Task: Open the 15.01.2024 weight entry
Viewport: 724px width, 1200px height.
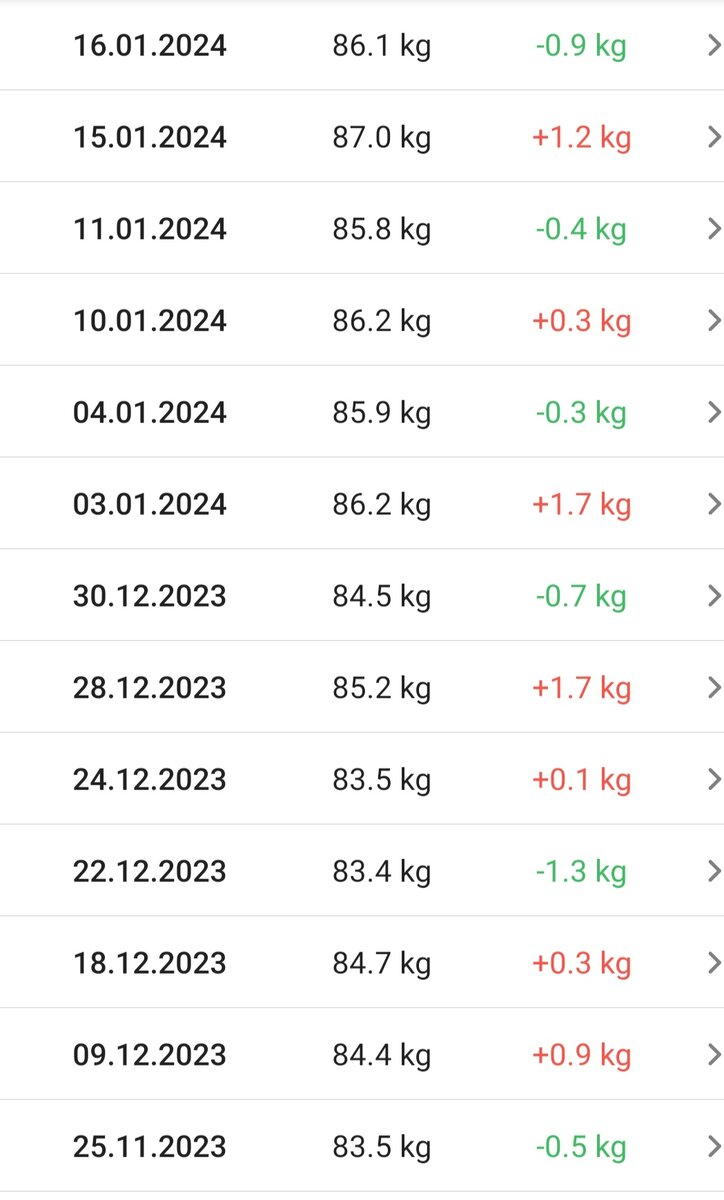Action: point(362,137)
